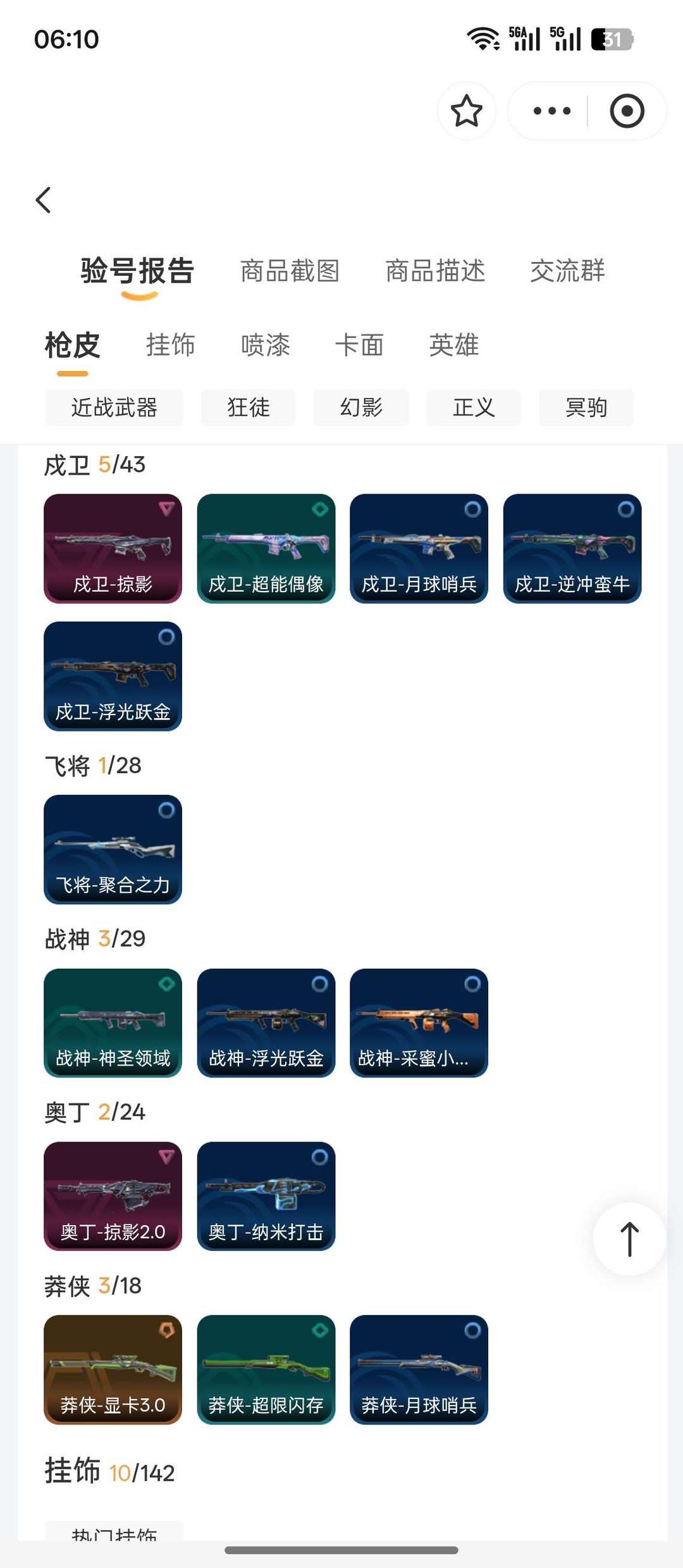
Task: Open the 奥丁-纳米打击 skin tile
Action: [266, 1196]
